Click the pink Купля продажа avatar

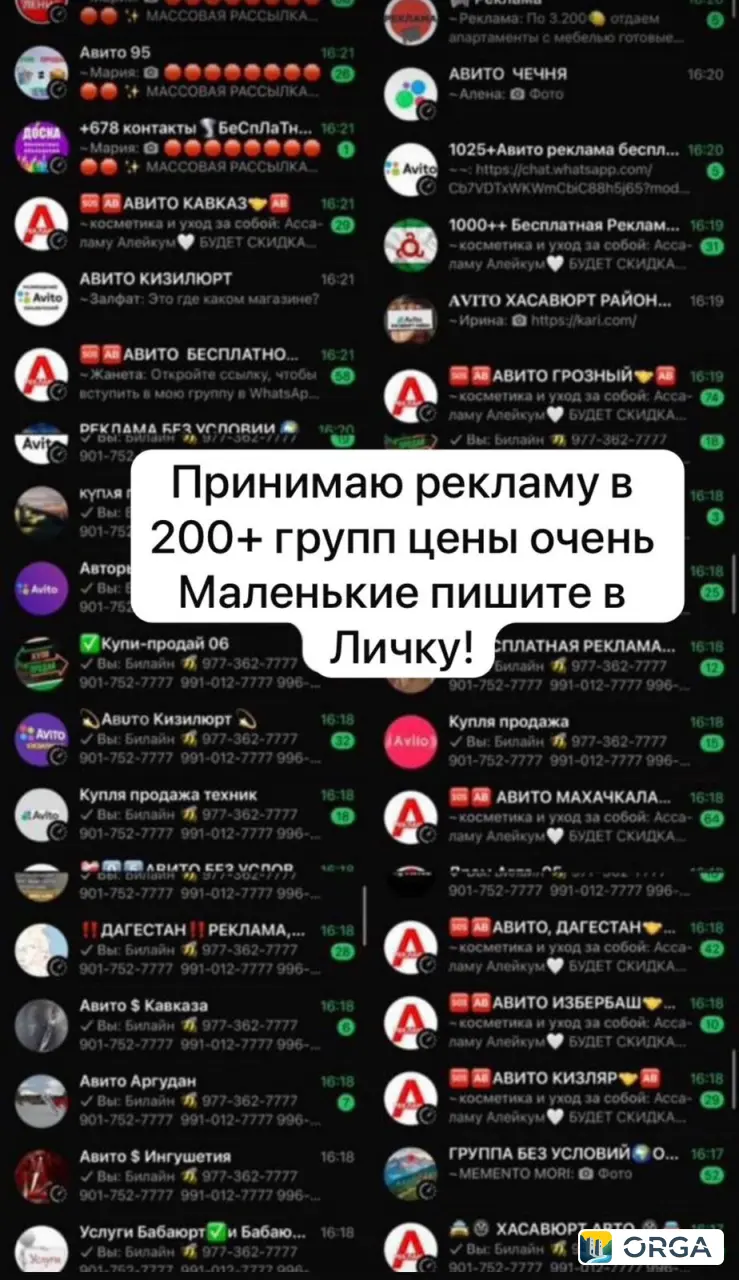[x=410, y=736]
